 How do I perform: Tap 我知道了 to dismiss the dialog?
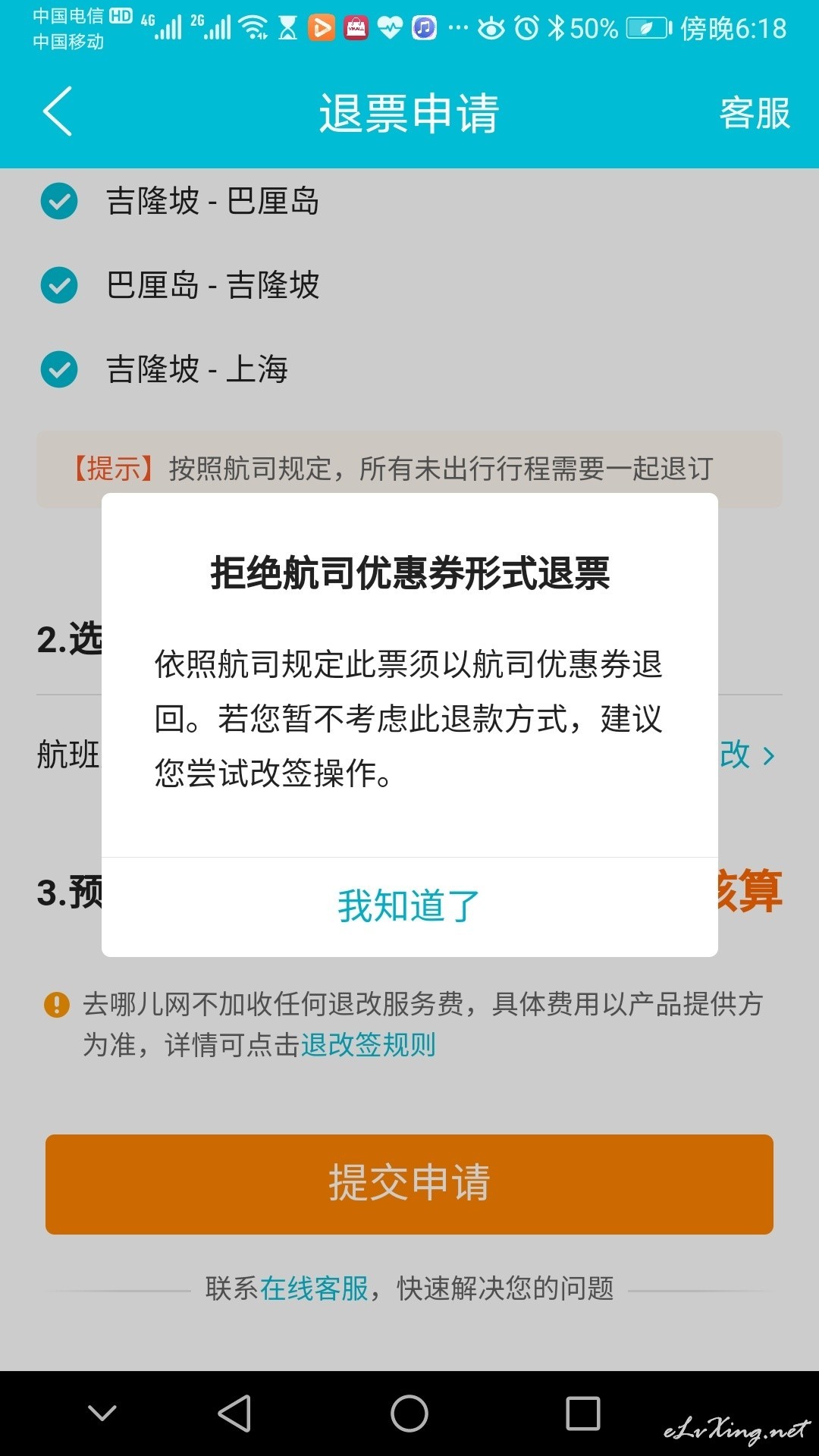coord(409,906)
